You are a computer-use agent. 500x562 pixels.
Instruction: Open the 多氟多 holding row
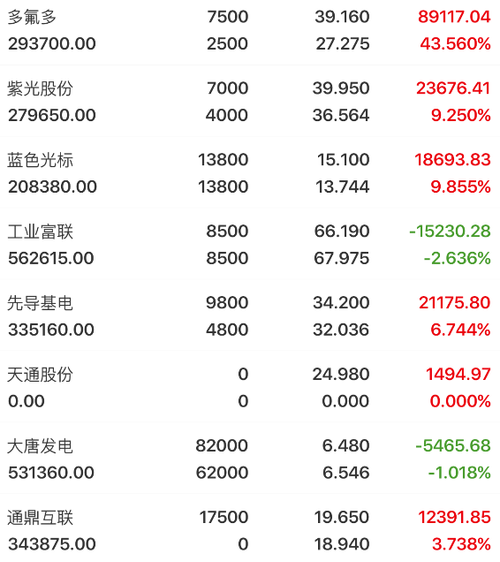click(250, 30)
